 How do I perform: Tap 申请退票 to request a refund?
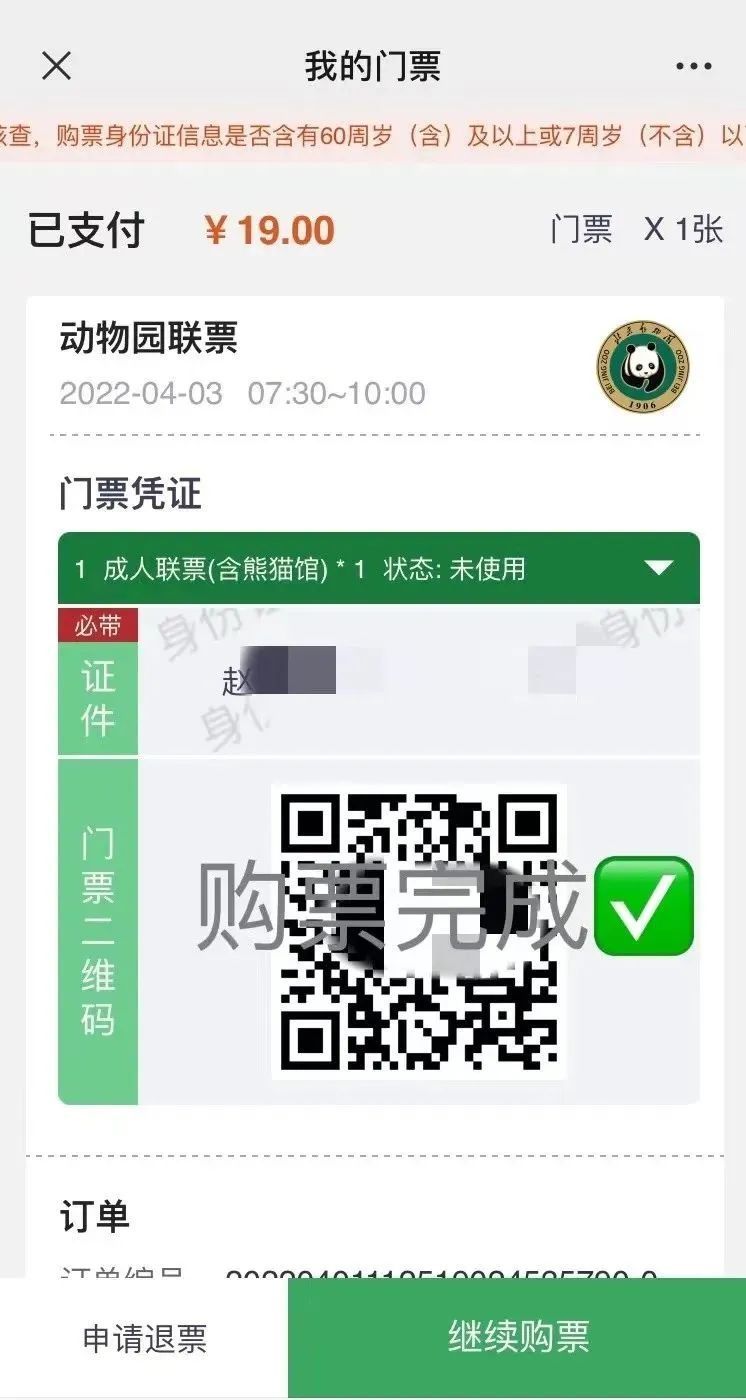(x=145, y=1338)
